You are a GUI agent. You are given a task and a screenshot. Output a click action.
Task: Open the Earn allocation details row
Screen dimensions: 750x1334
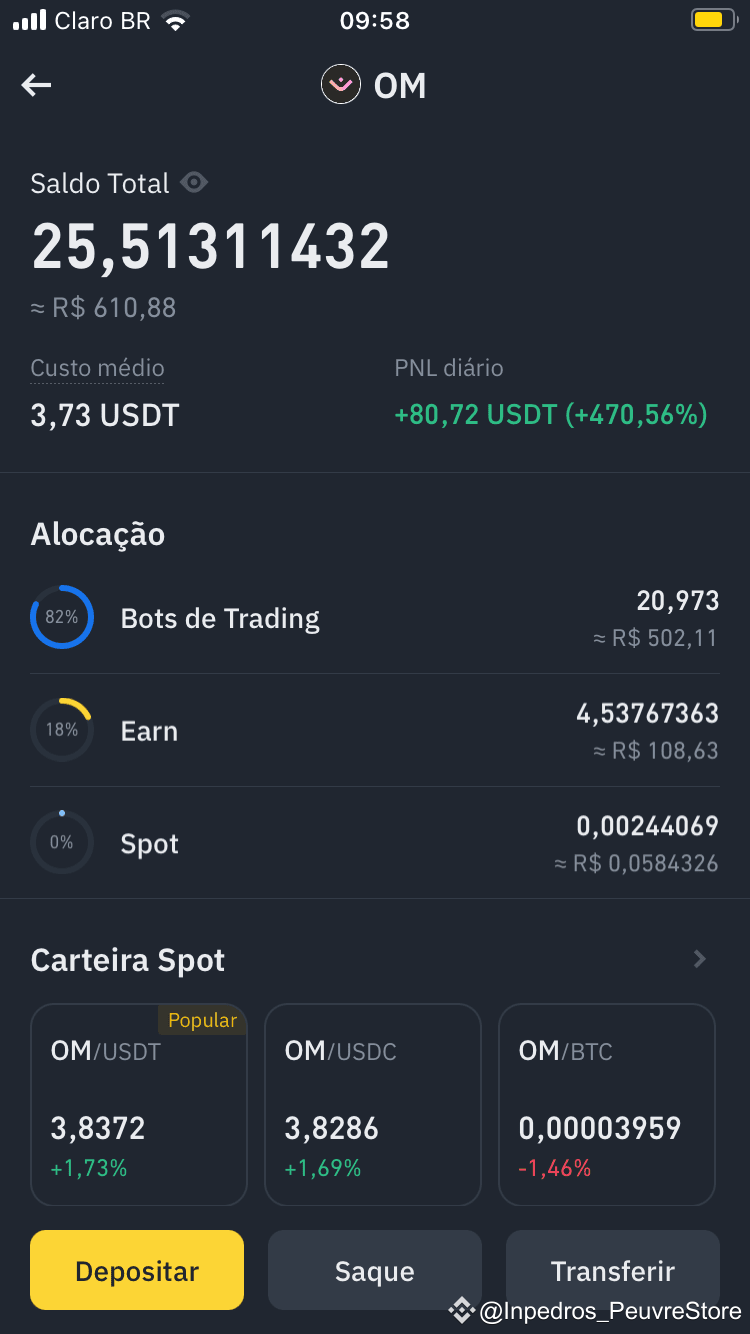[x=375, y=730]
